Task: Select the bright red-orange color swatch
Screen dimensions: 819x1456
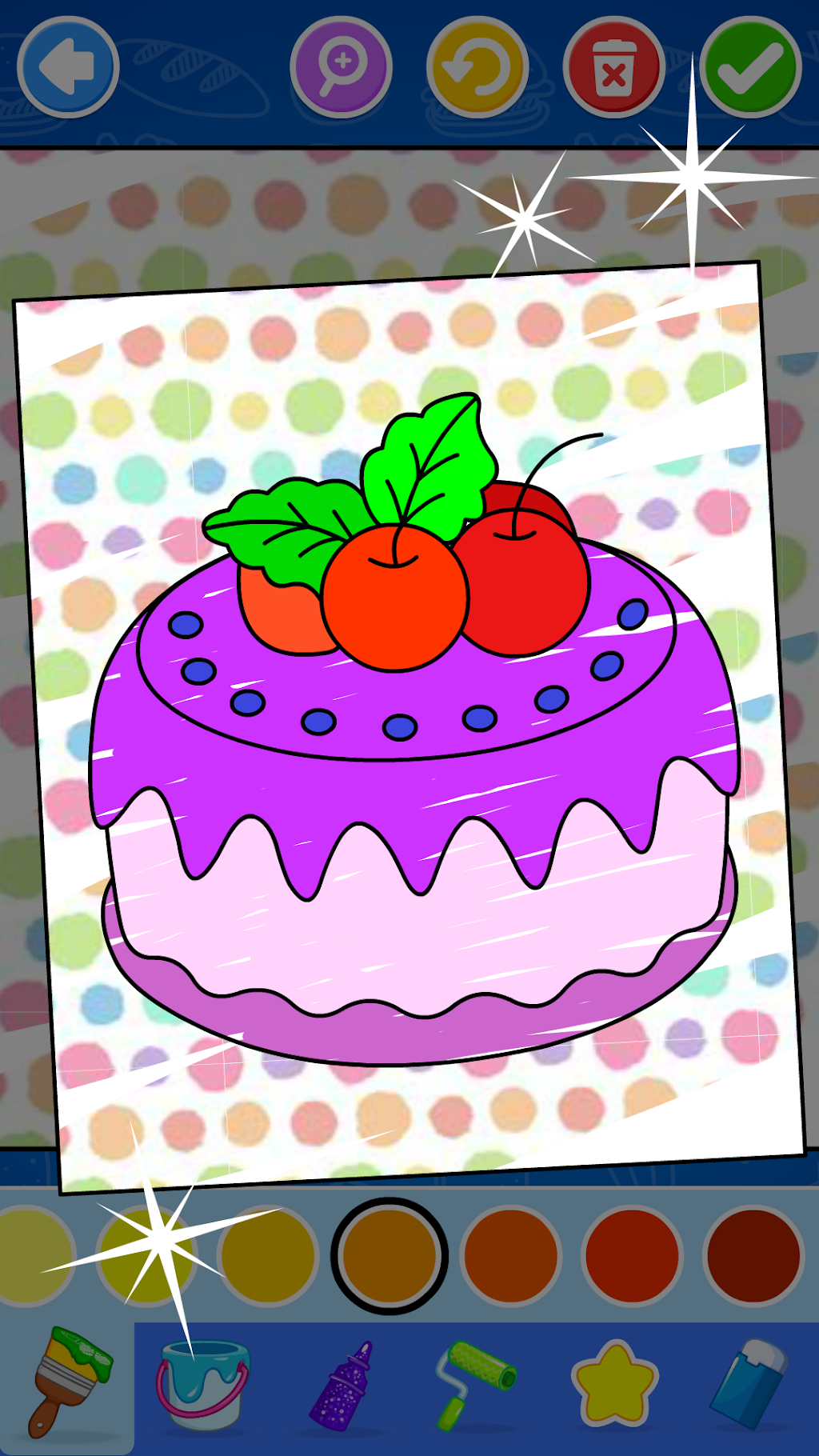Action: click(x=632, y=1256)
